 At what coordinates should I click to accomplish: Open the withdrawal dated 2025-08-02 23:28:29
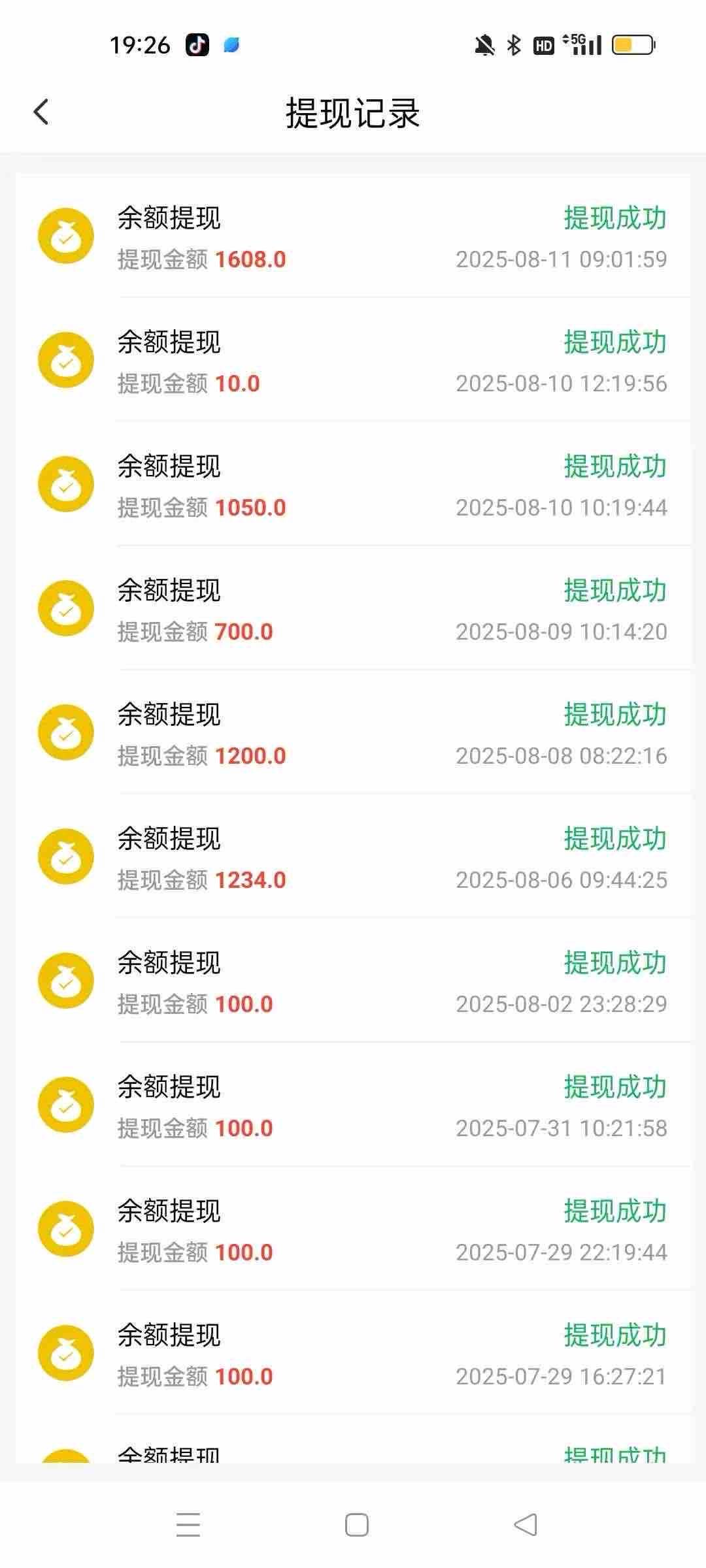point(353,981)
